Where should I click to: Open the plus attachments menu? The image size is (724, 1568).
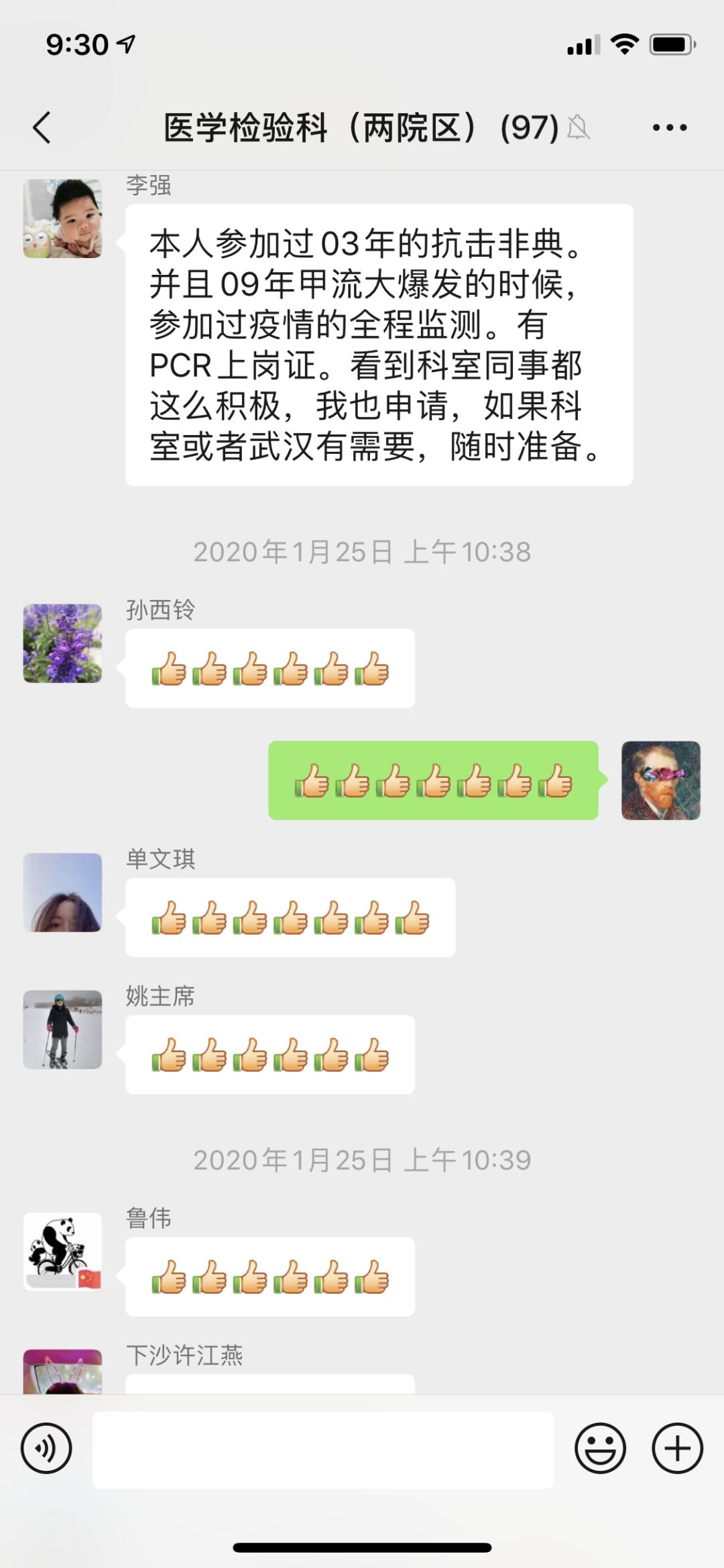click(677, 1448)
